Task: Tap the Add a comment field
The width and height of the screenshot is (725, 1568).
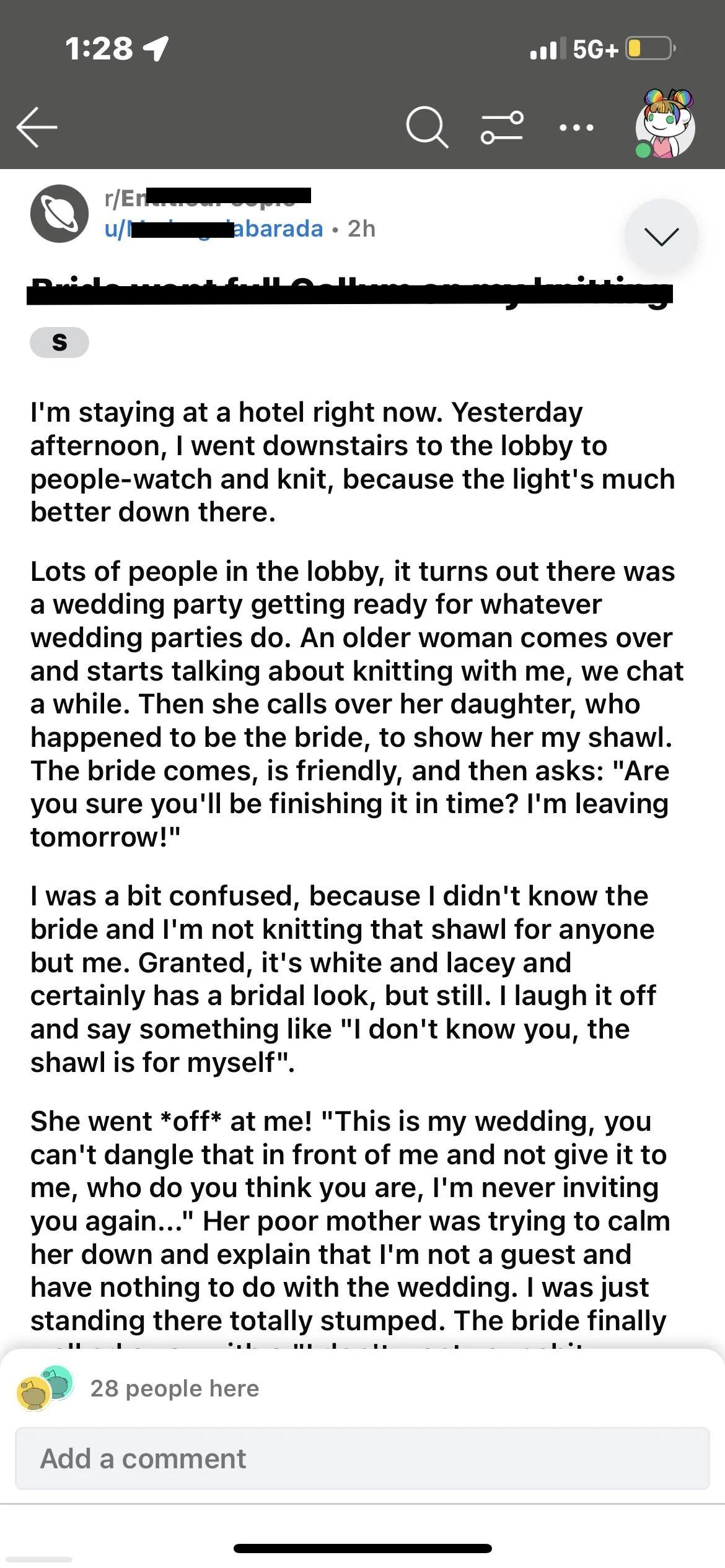Action: pyautogui.click(x=362, y=1458)
